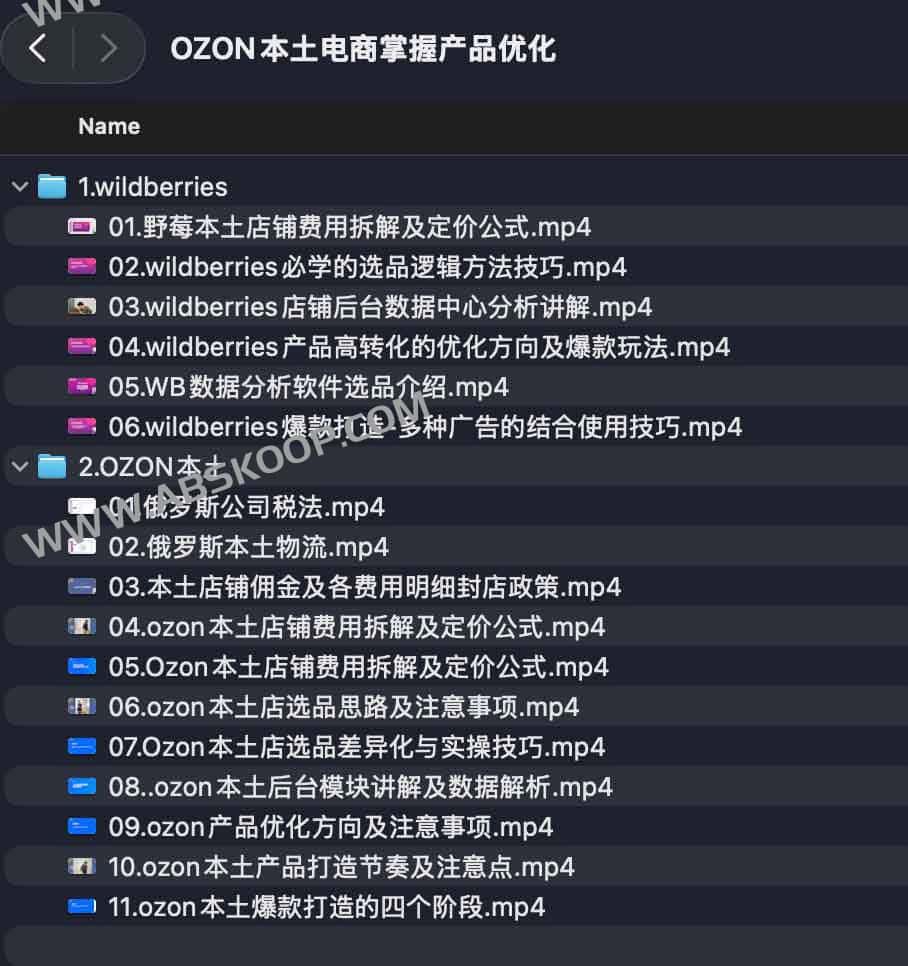
Task: Open 06.ozon本土店选品思路及注意事项.mp4
Action: point(343,707)
